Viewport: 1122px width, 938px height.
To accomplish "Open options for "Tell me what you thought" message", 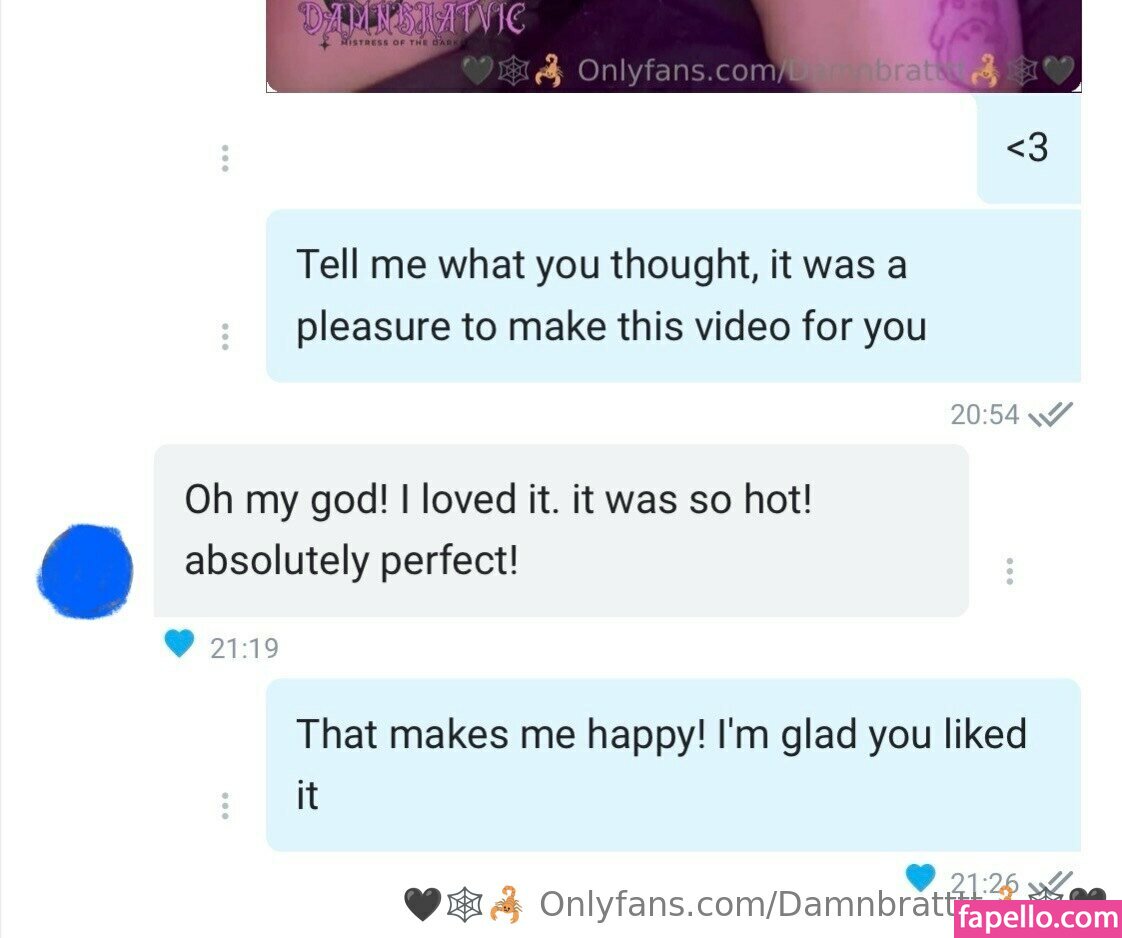I will 225,336.
